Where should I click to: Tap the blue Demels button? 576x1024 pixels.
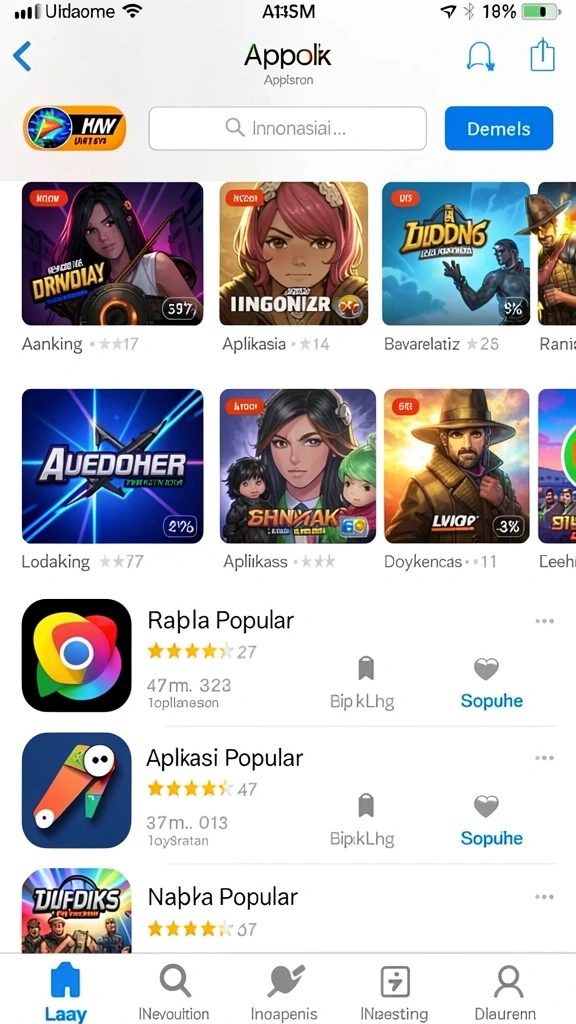[x=499, y=129]
